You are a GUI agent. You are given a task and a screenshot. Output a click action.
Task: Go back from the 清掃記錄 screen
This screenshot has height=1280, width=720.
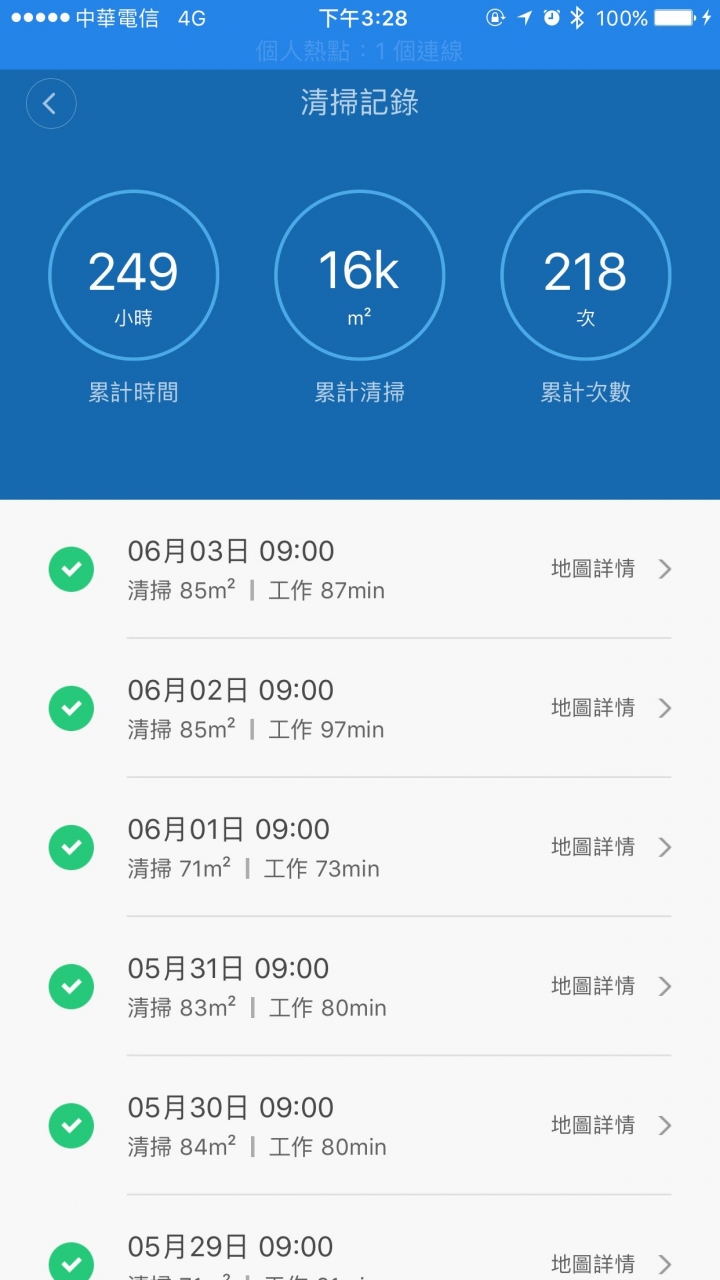pyautogui.click(x=51, y=103)
